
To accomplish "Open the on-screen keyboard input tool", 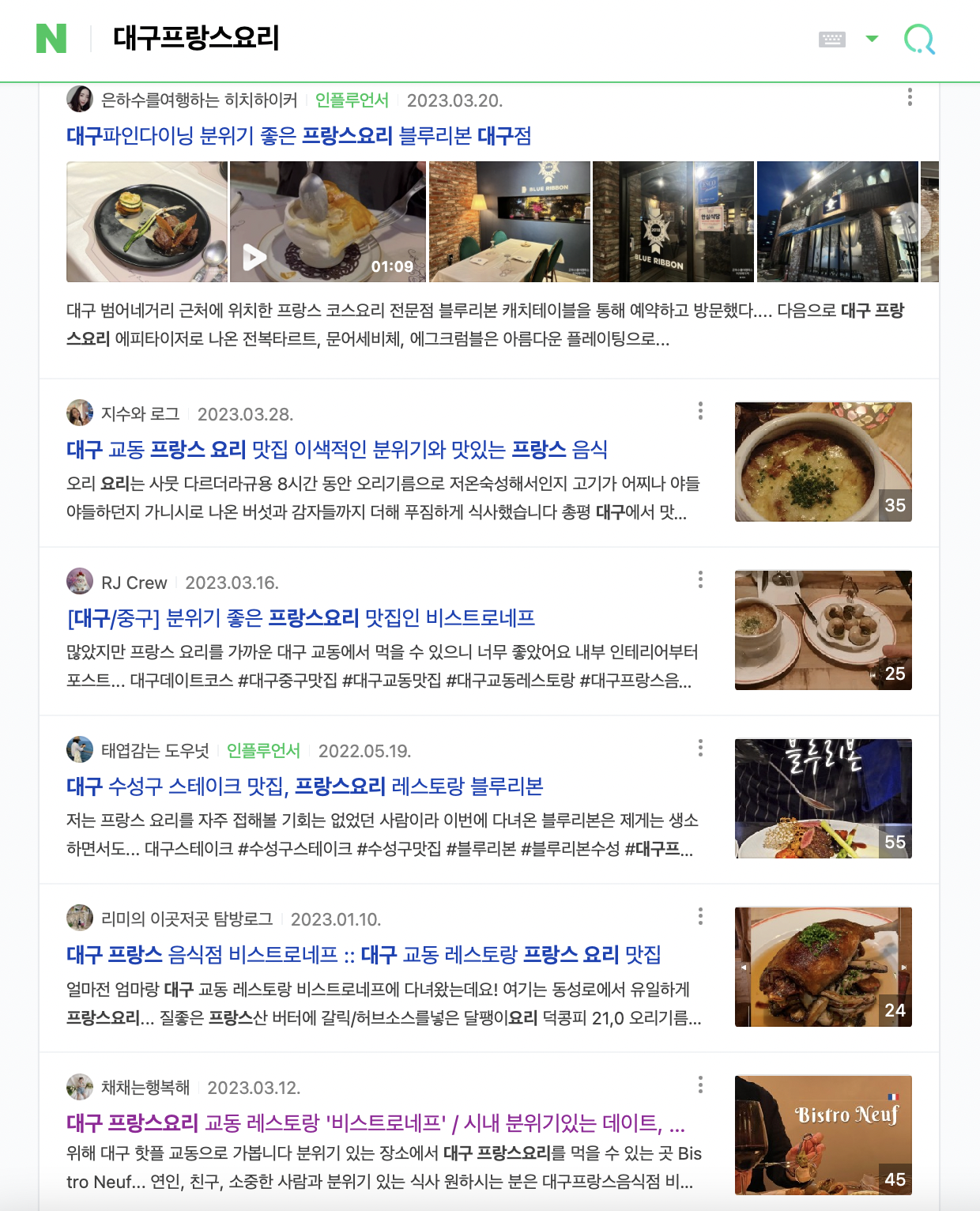I will click(831, 39).
